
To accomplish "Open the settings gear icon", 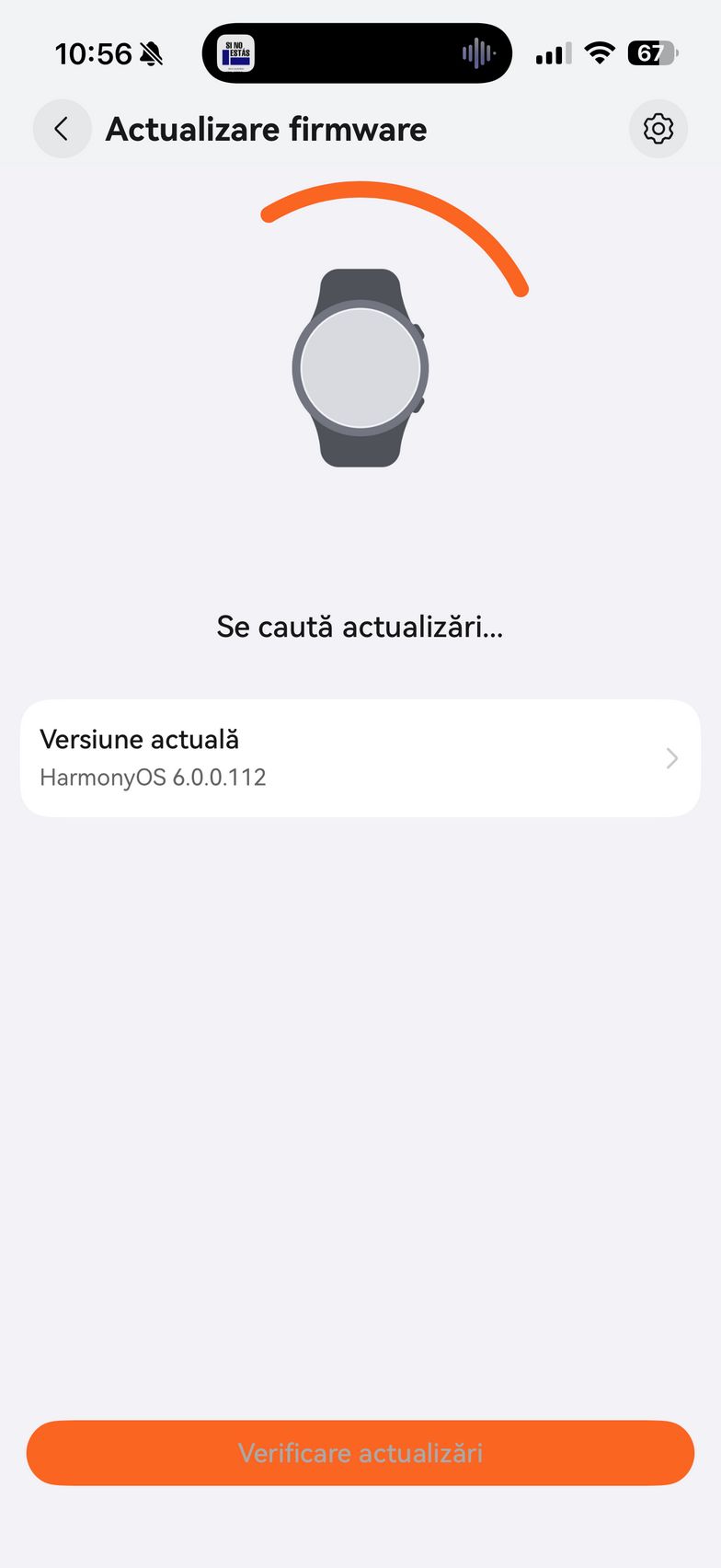I will [658, 129].
